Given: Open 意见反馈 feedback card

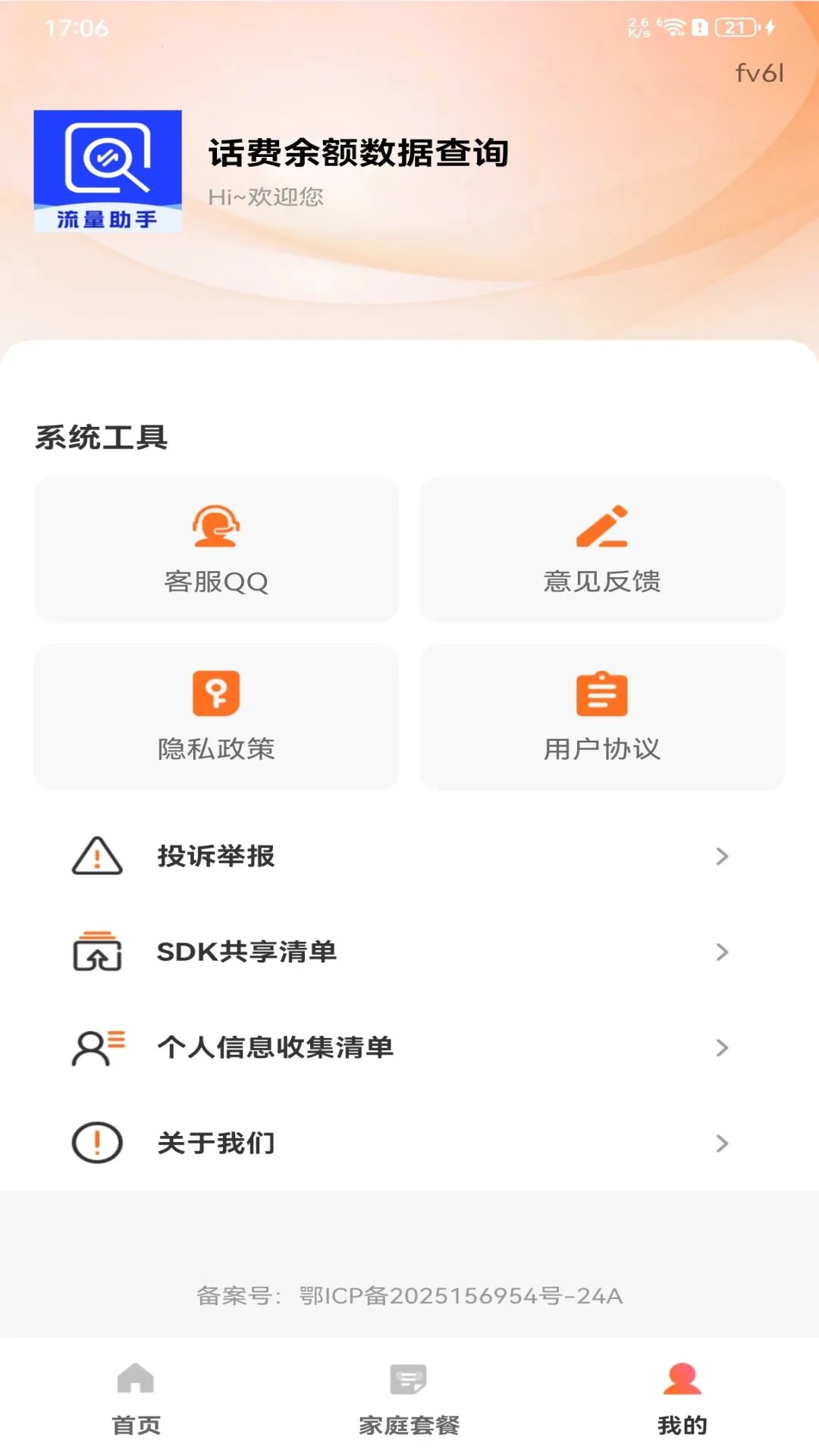Looking at the screenshot, I should tap(602, 550).
